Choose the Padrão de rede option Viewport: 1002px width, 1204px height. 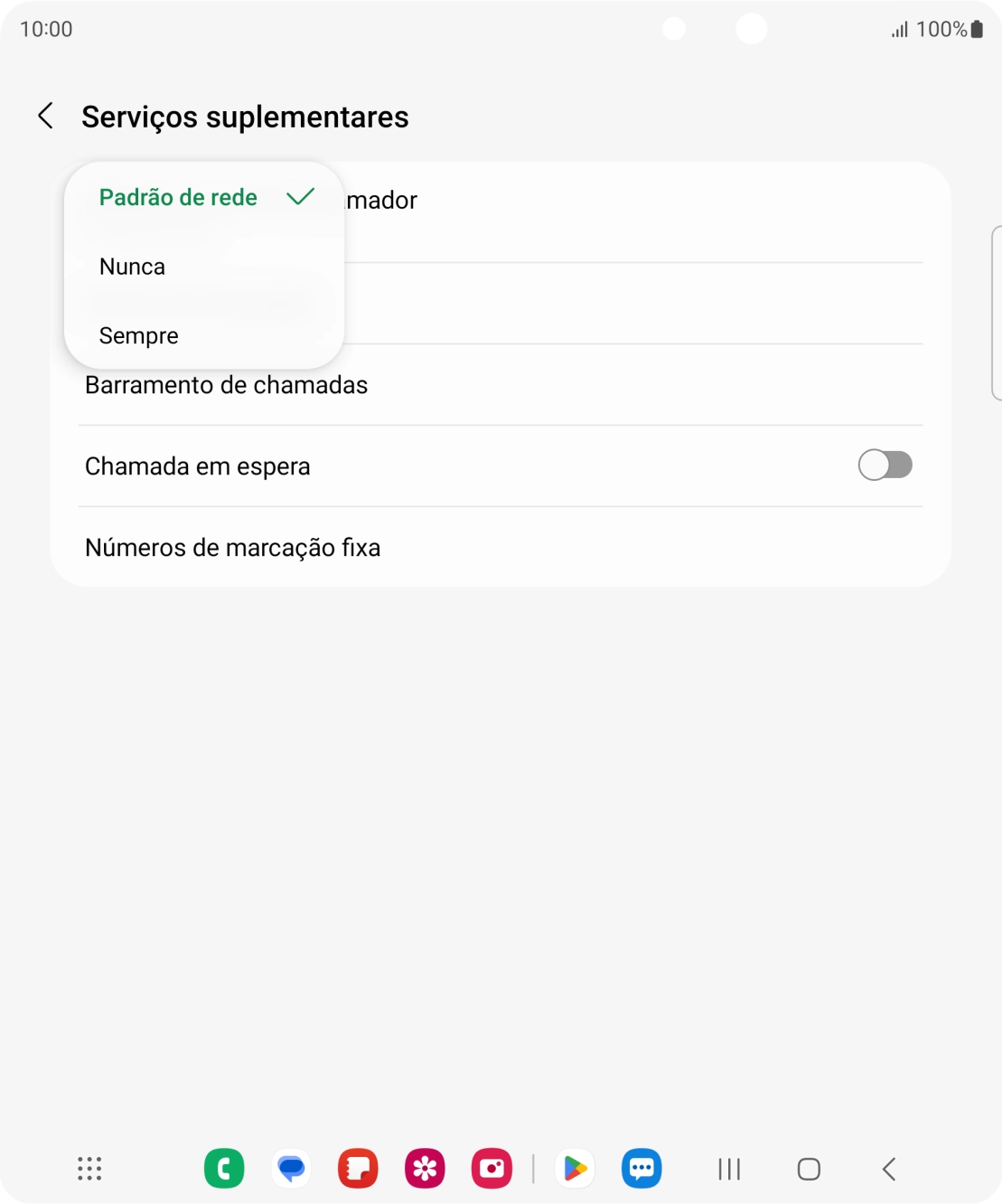click(x=178, y=197)
